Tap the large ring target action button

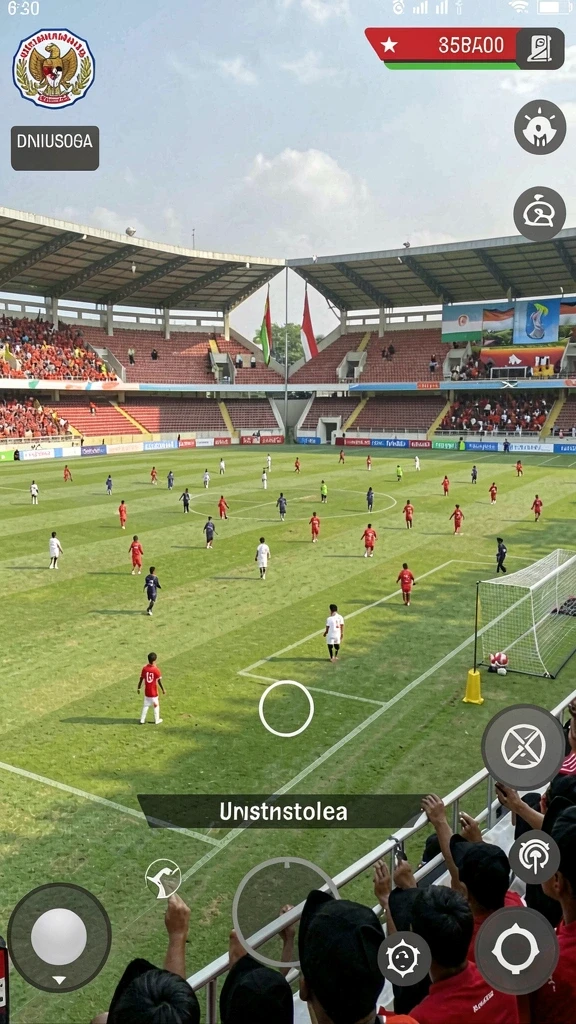(x=516, y=950)
